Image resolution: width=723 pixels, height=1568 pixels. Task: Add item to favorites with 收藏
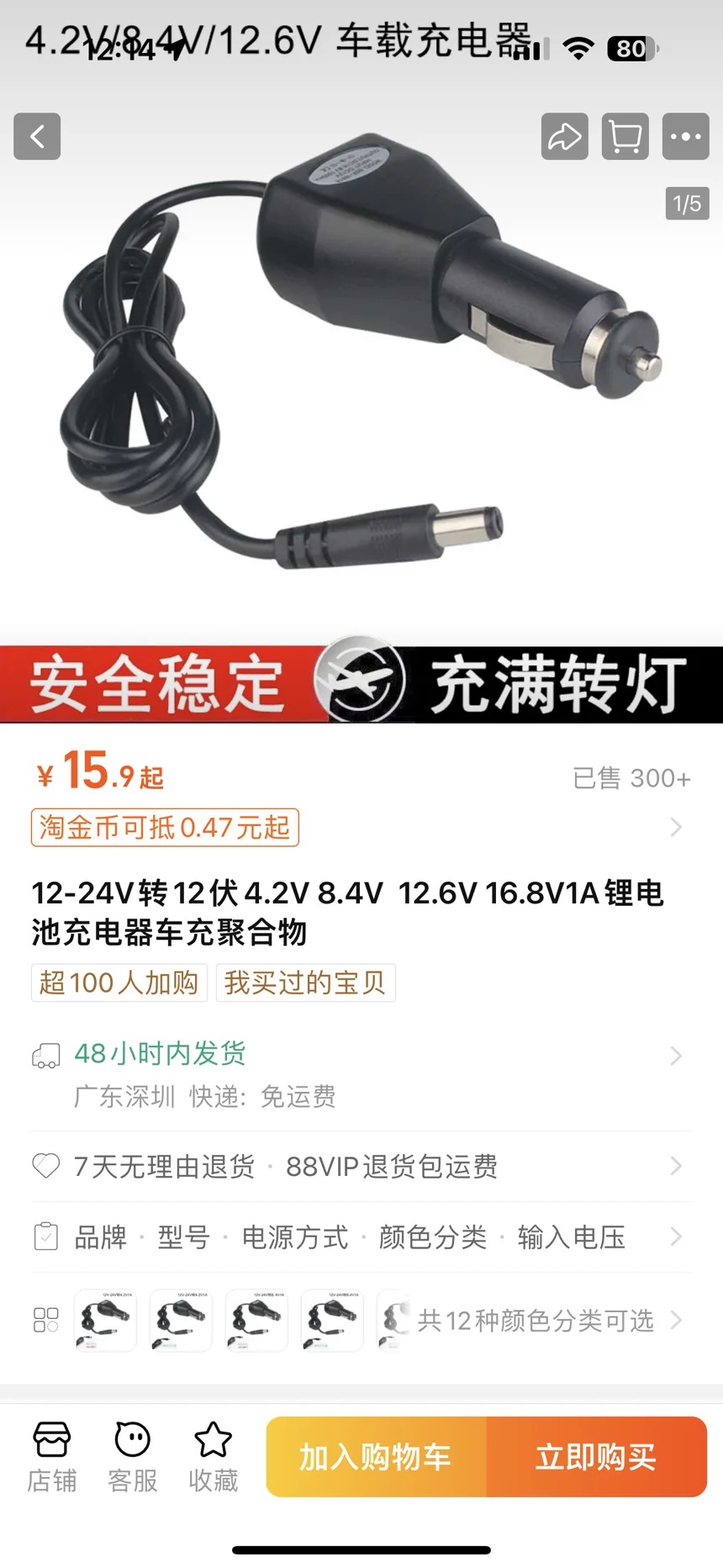[214, 1457]
